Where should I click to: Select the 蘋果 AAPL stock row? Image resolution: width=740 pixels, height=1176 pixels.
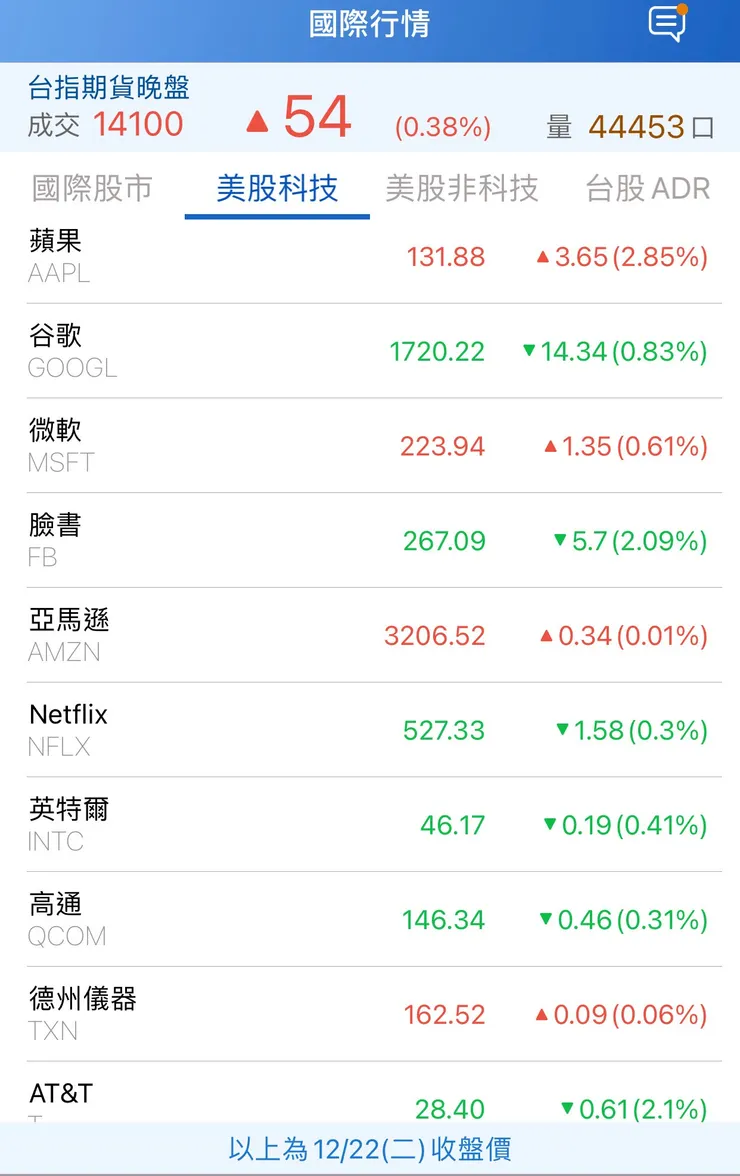370,258
